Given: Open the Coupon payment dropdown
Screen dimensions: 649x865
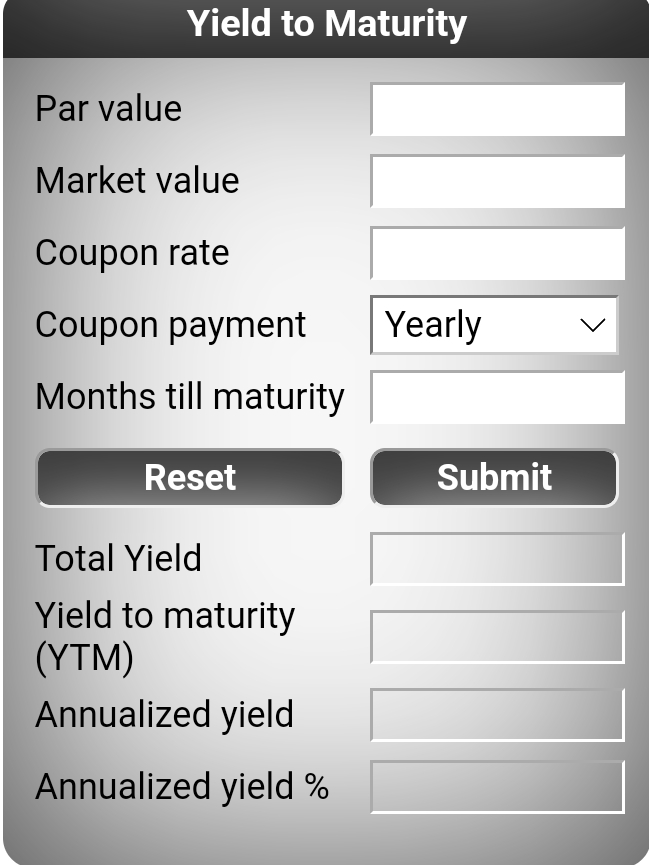Looking at the screenshot, I should coord(494,325).
